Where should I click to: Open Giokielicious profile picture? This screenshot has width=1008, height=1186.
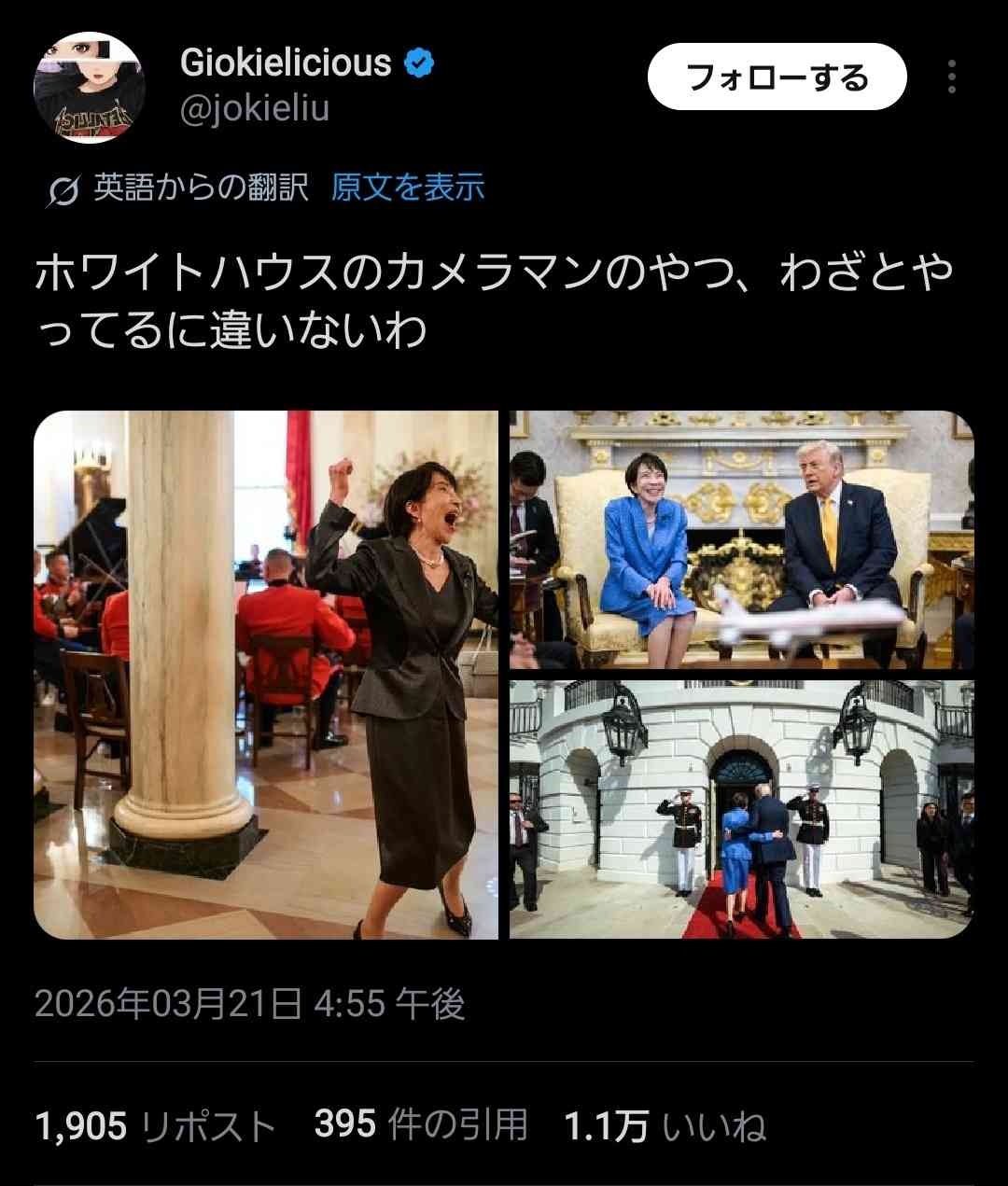pos(90,87)
